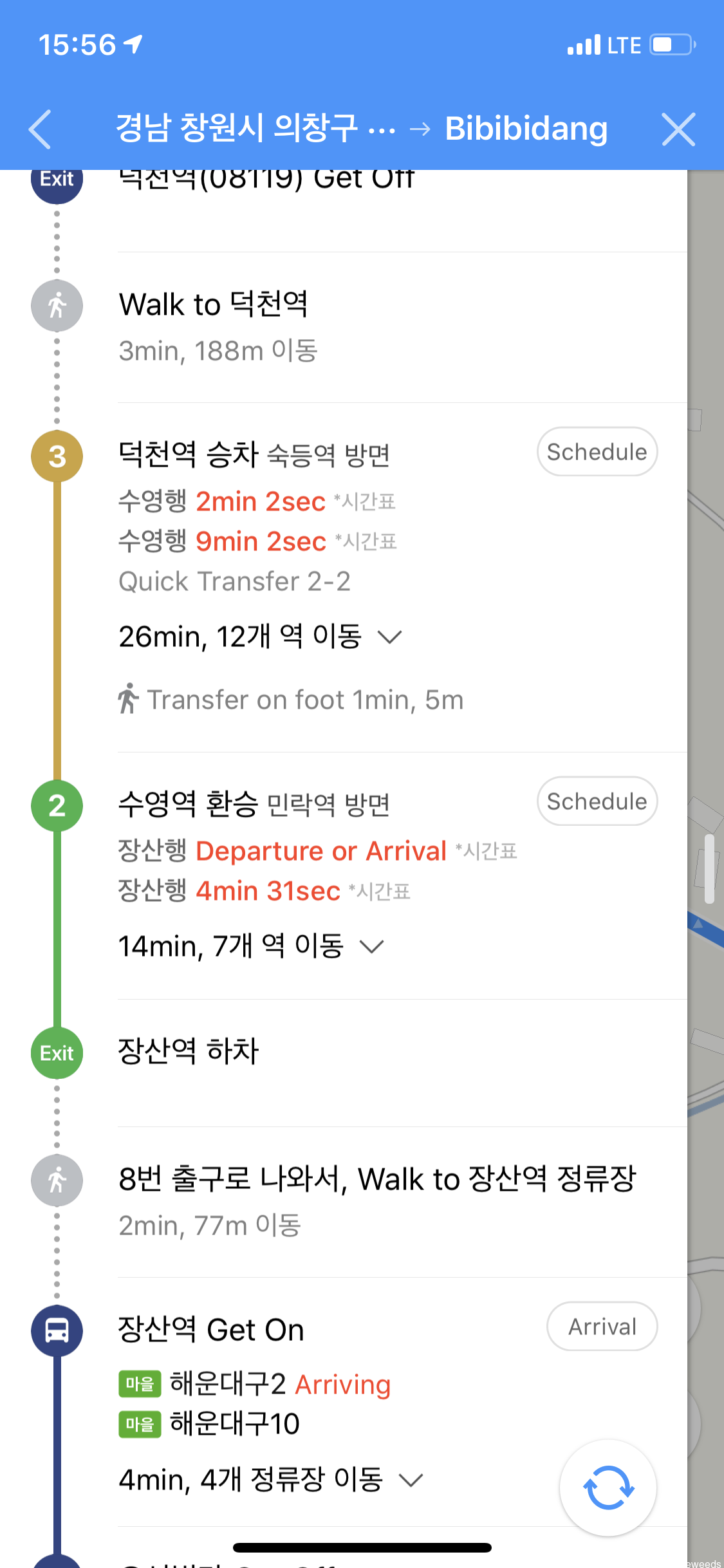
Task: Check Arrival info for 장산역 bus stop
Action: 602,1327
